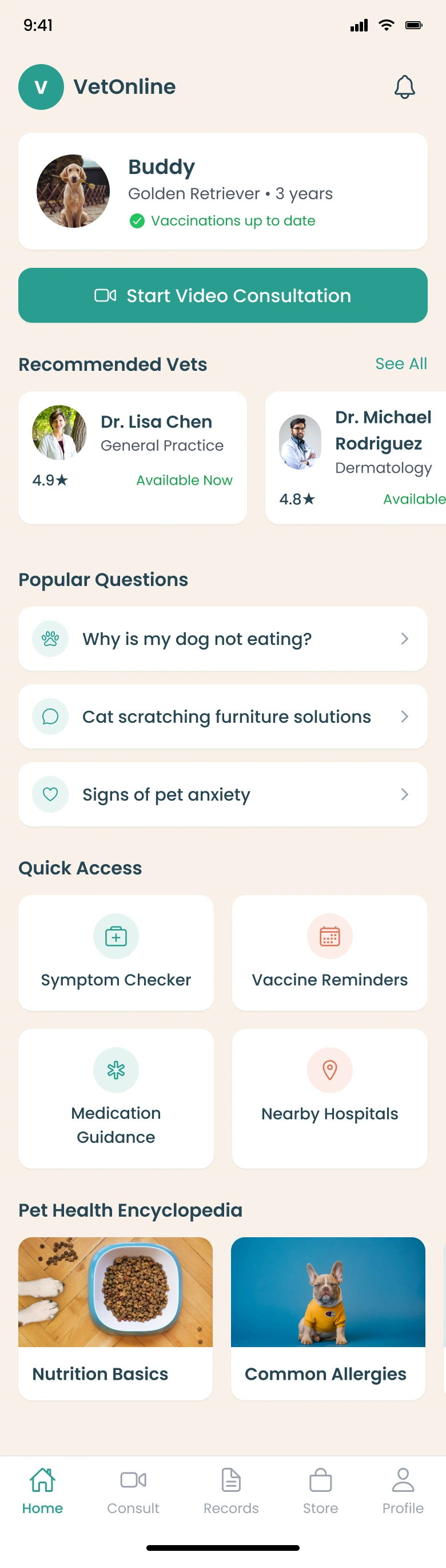Switch to the Consult tab

click(x=133, y=1491)
